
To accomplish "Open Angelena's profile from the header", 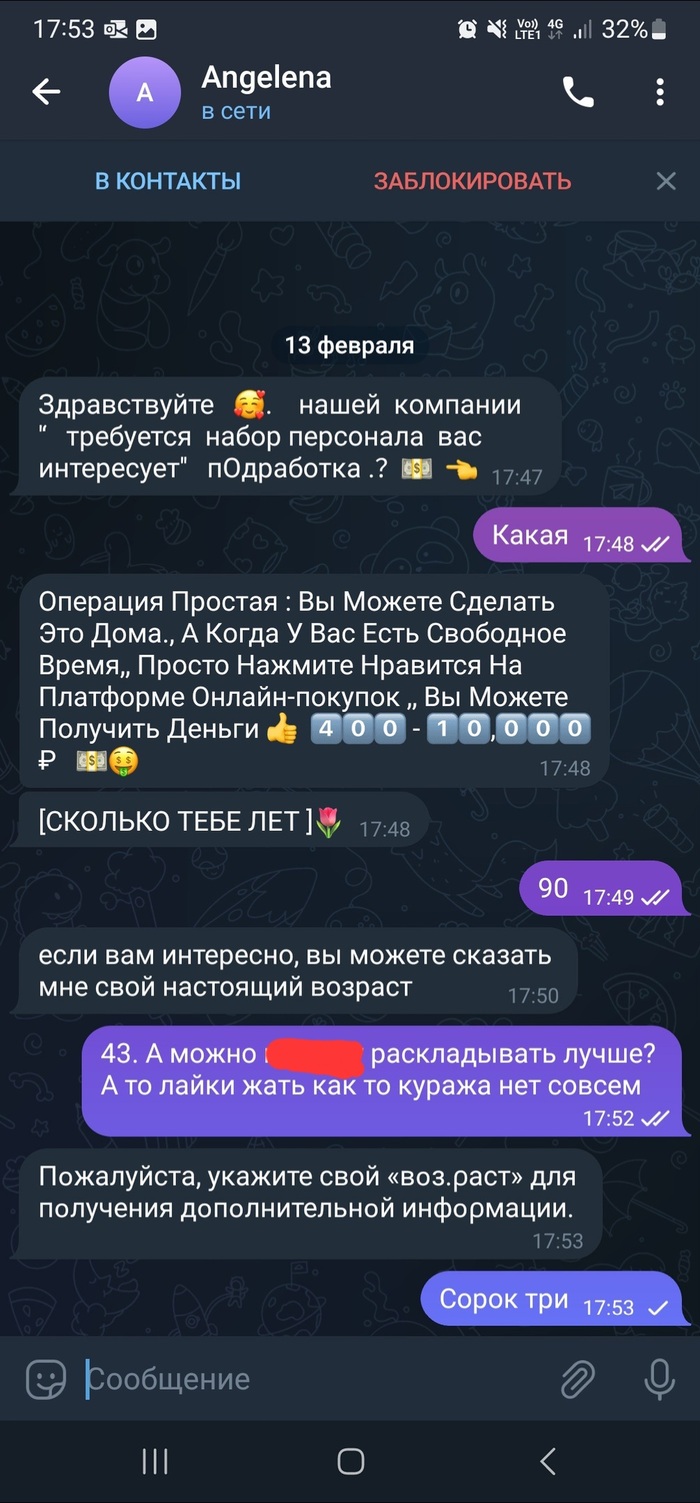I will coord(265,93).
